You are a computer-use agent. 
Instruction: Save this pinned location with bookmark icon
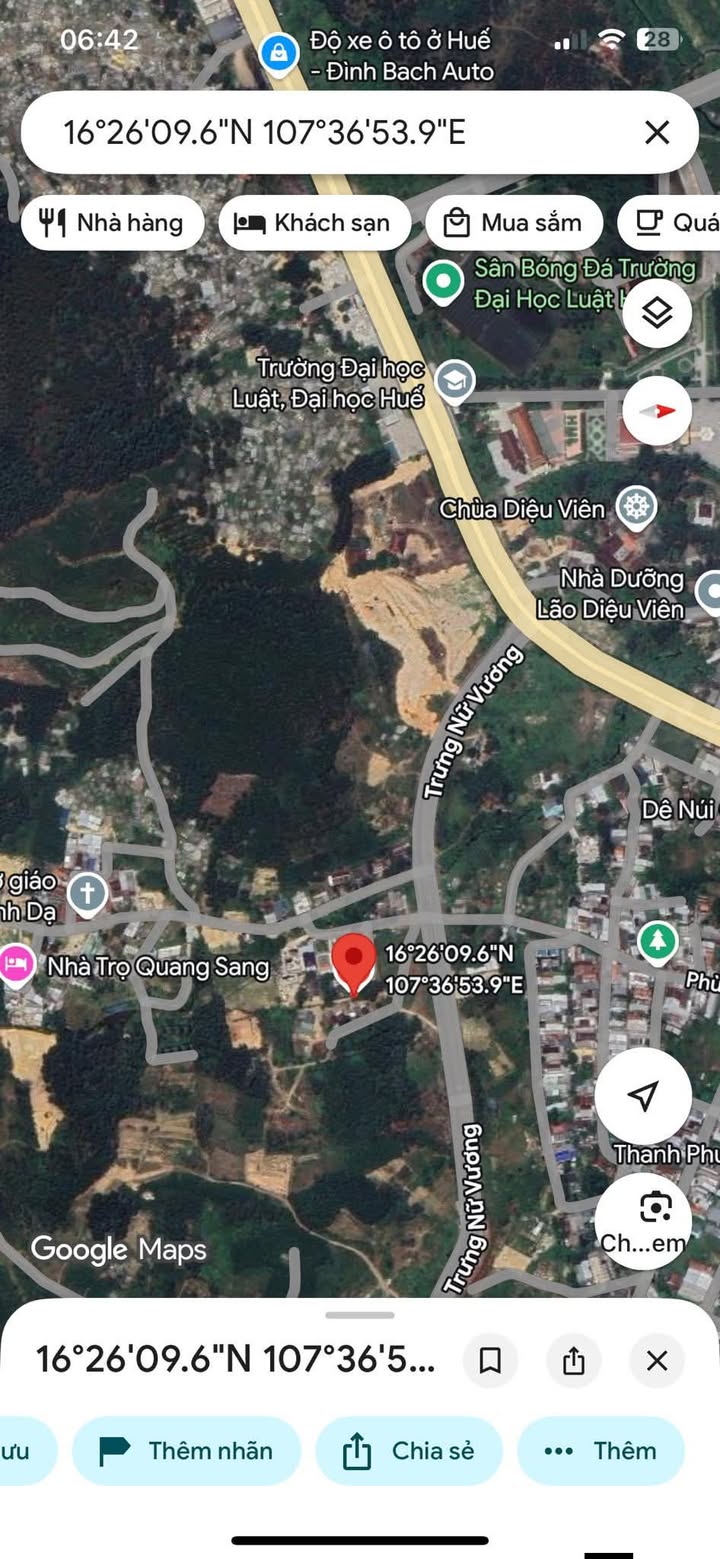pyautogui.click(x=490, y=1360)
